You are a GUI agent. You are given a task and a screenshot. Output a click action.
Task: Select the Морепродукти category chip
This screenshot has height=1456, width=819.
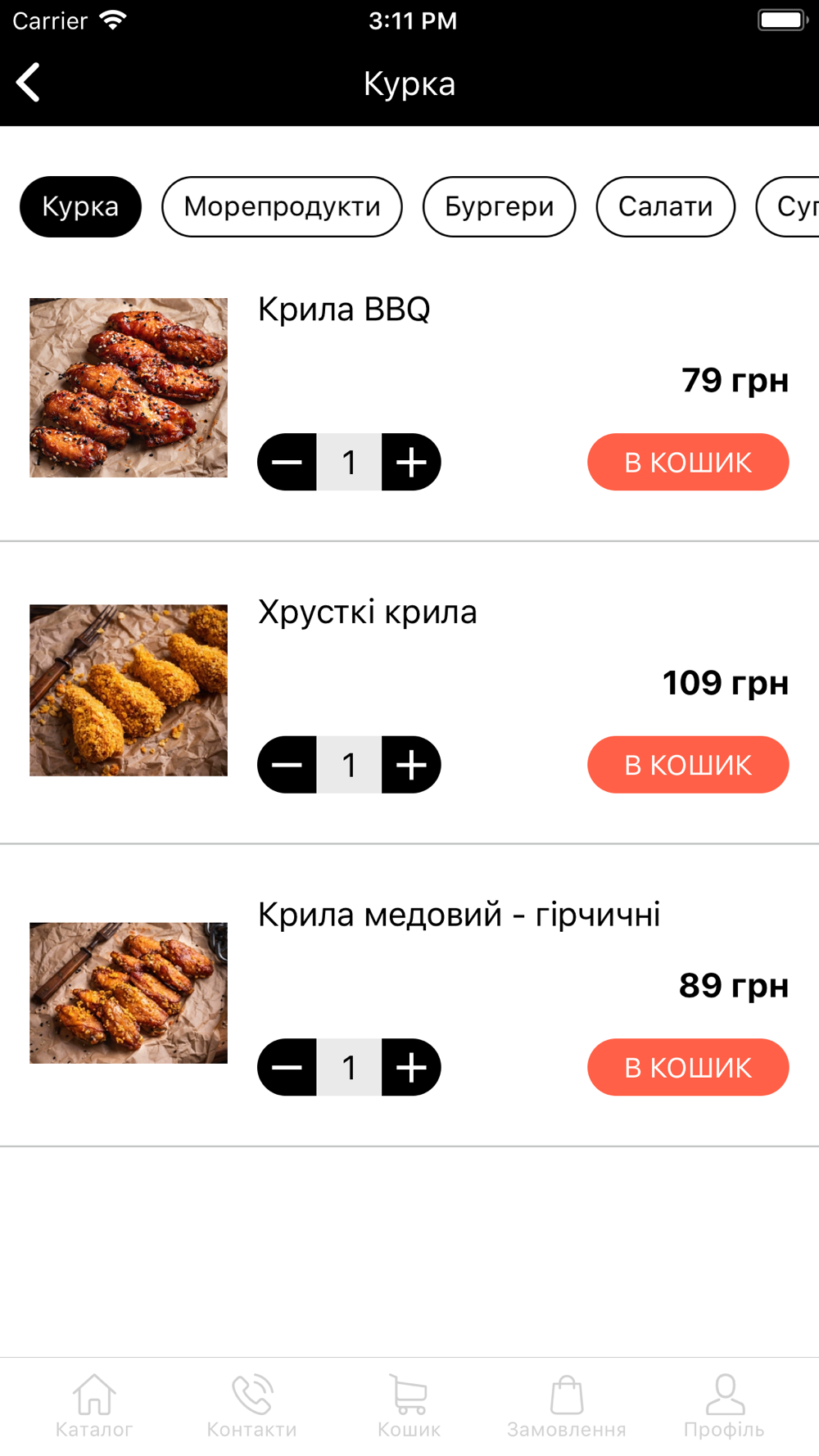tap(282, 206)
